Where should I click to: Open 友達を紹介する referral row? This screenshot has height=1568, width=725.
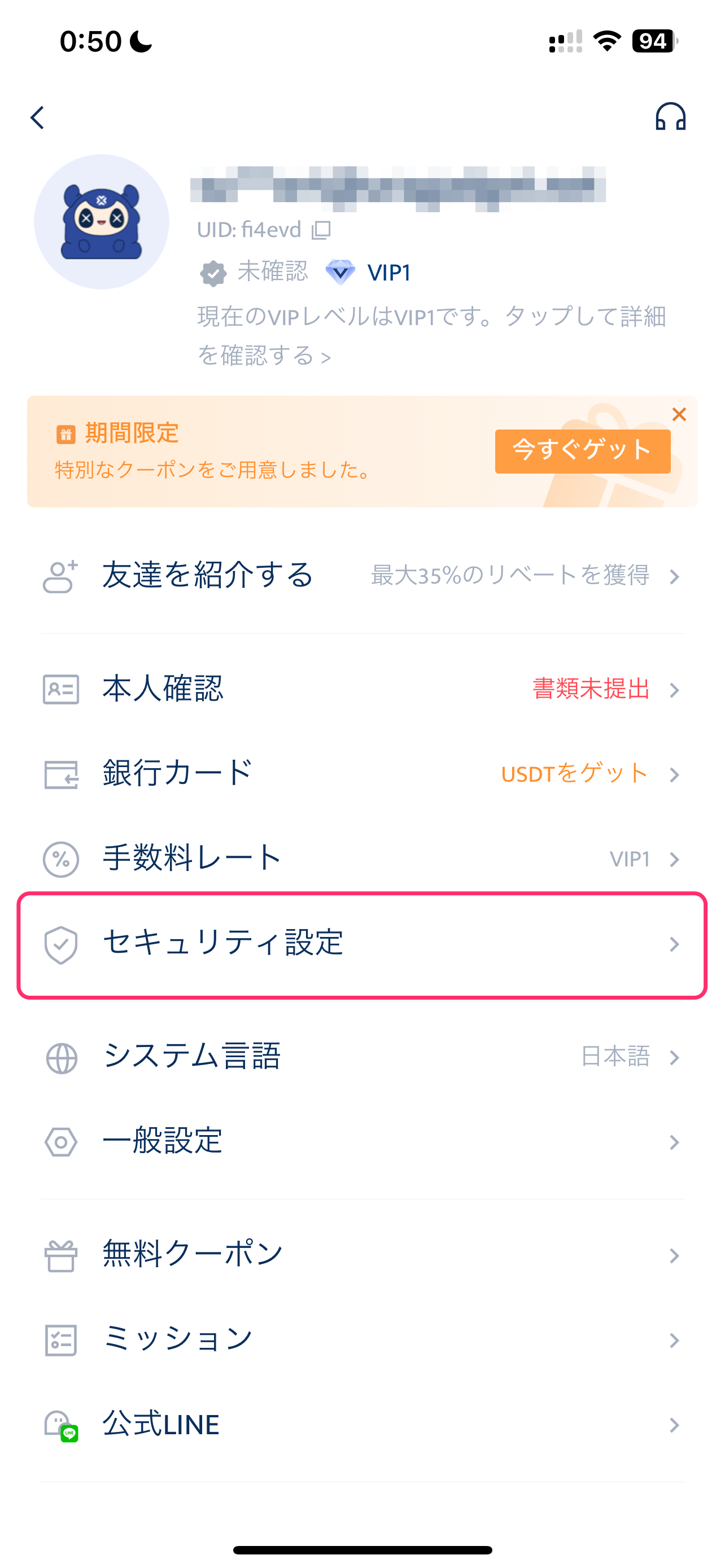tap(362, 576)
